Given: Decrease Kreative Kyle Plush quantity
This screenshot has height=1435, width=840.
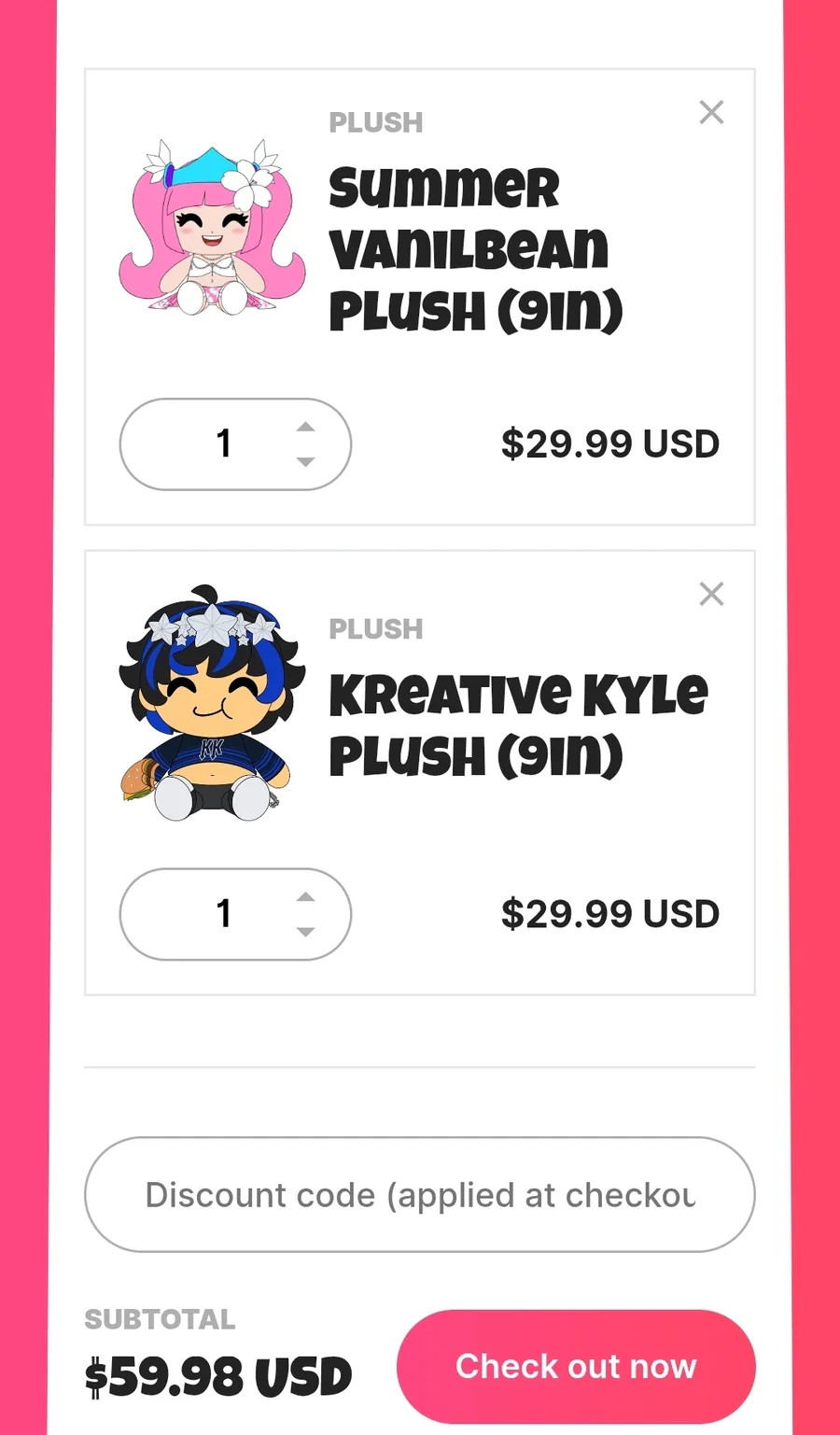Looking at the screenshot, I should click(305, 931).
